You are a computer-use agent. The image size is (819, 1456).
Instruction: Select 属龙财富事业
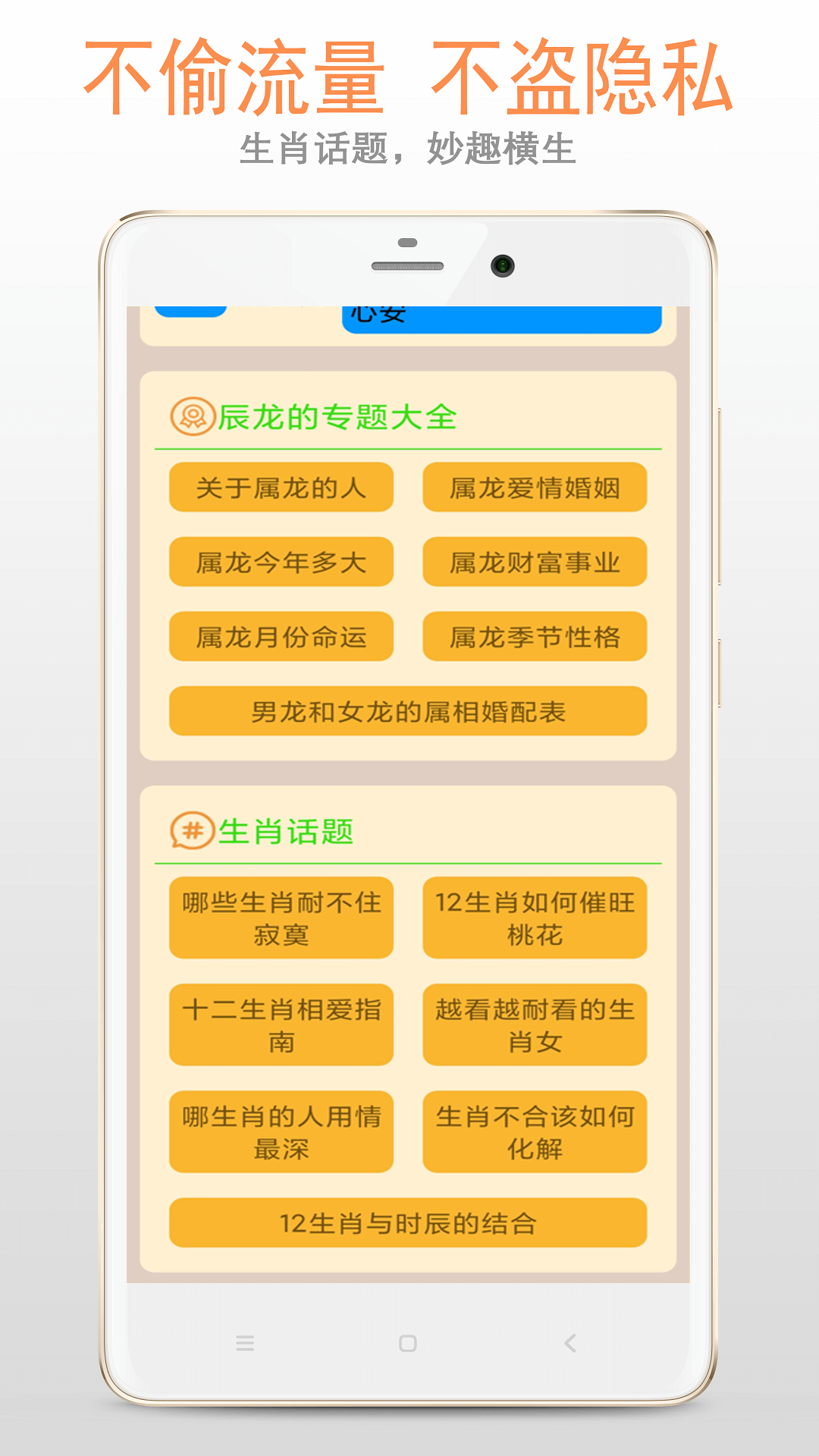535,563
